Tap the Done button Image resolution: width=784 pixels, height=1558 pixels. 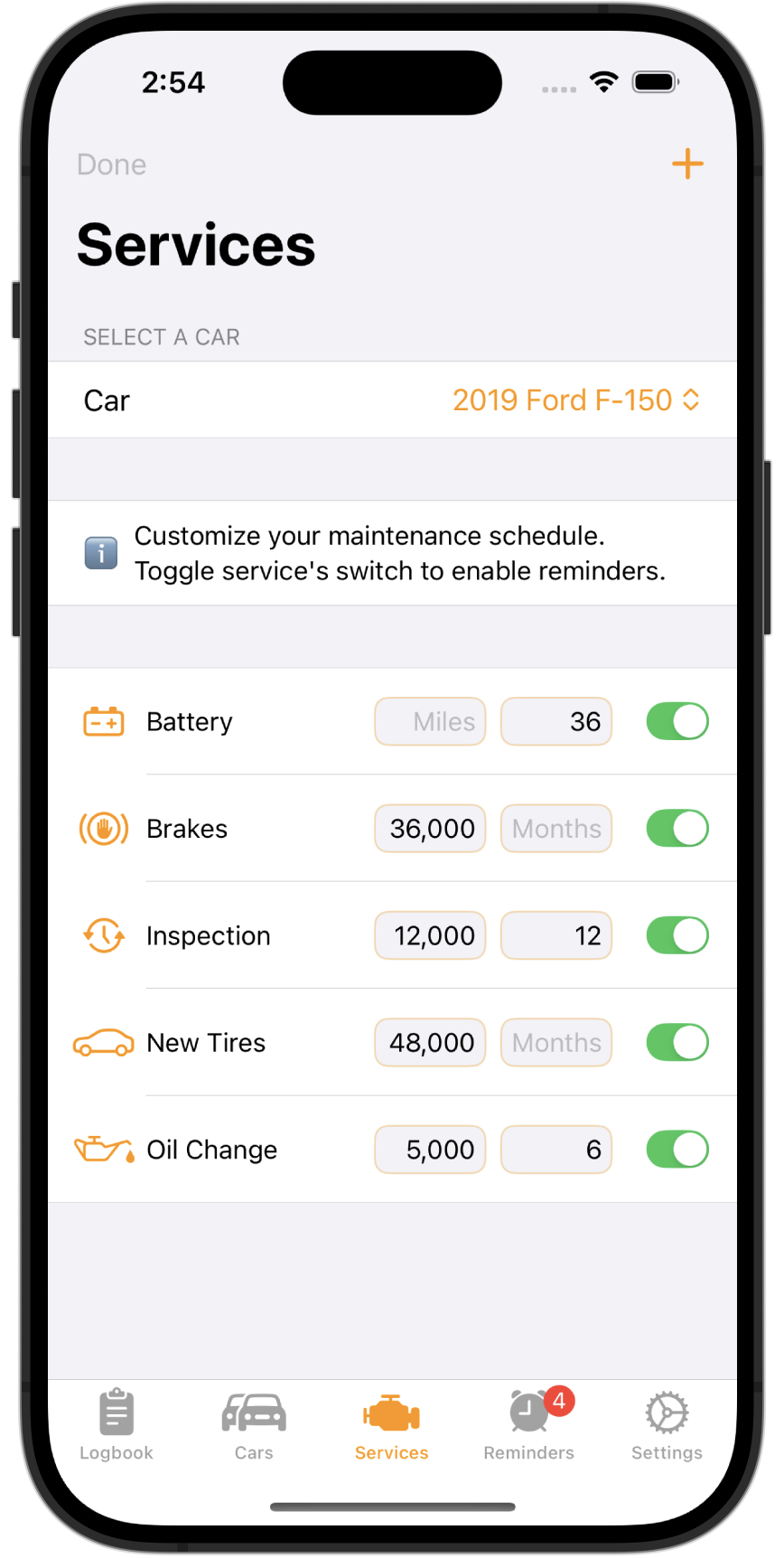[x=112, y=164]
